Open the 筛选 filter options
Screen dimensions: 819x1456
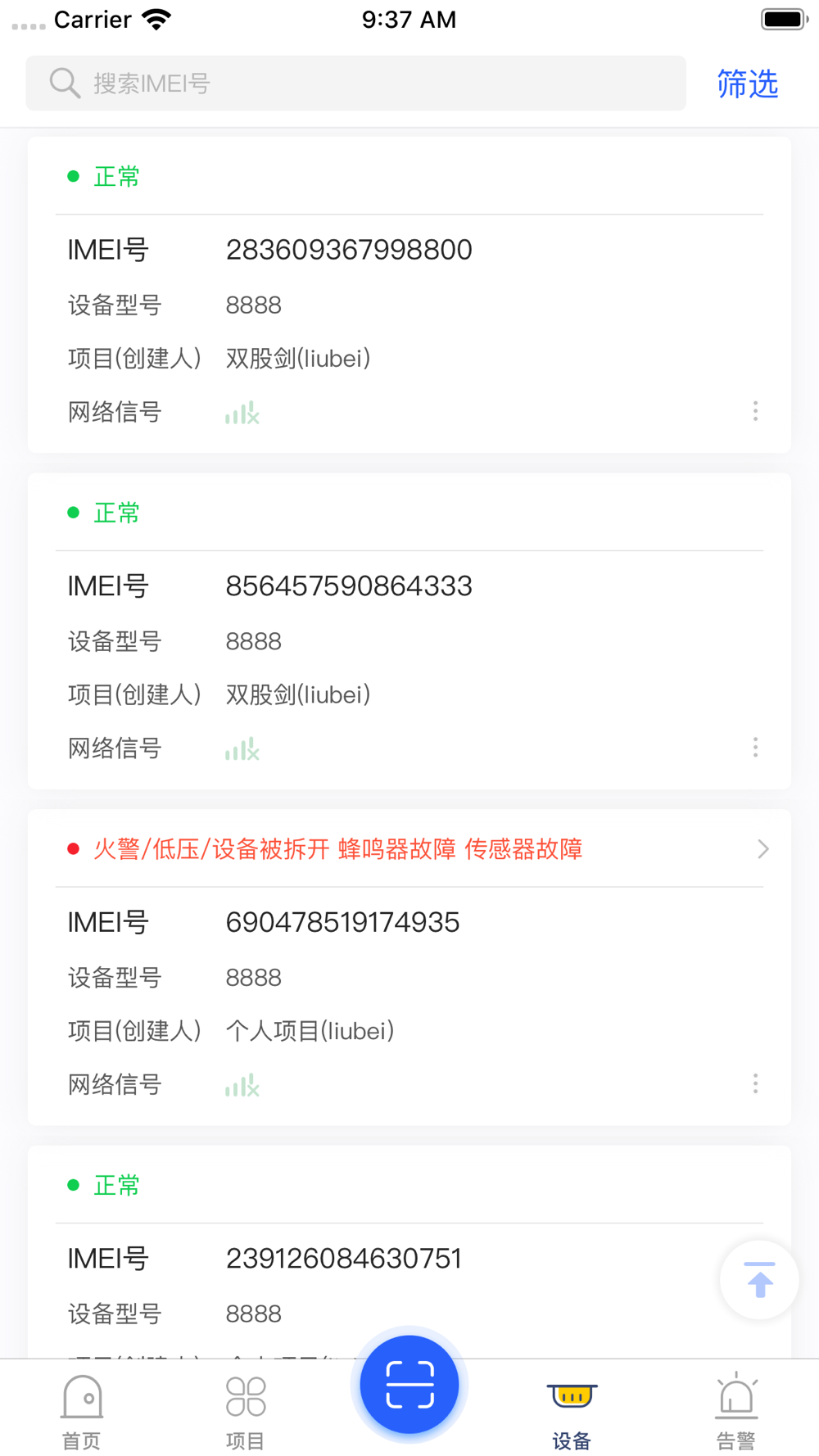pos(747,84)
